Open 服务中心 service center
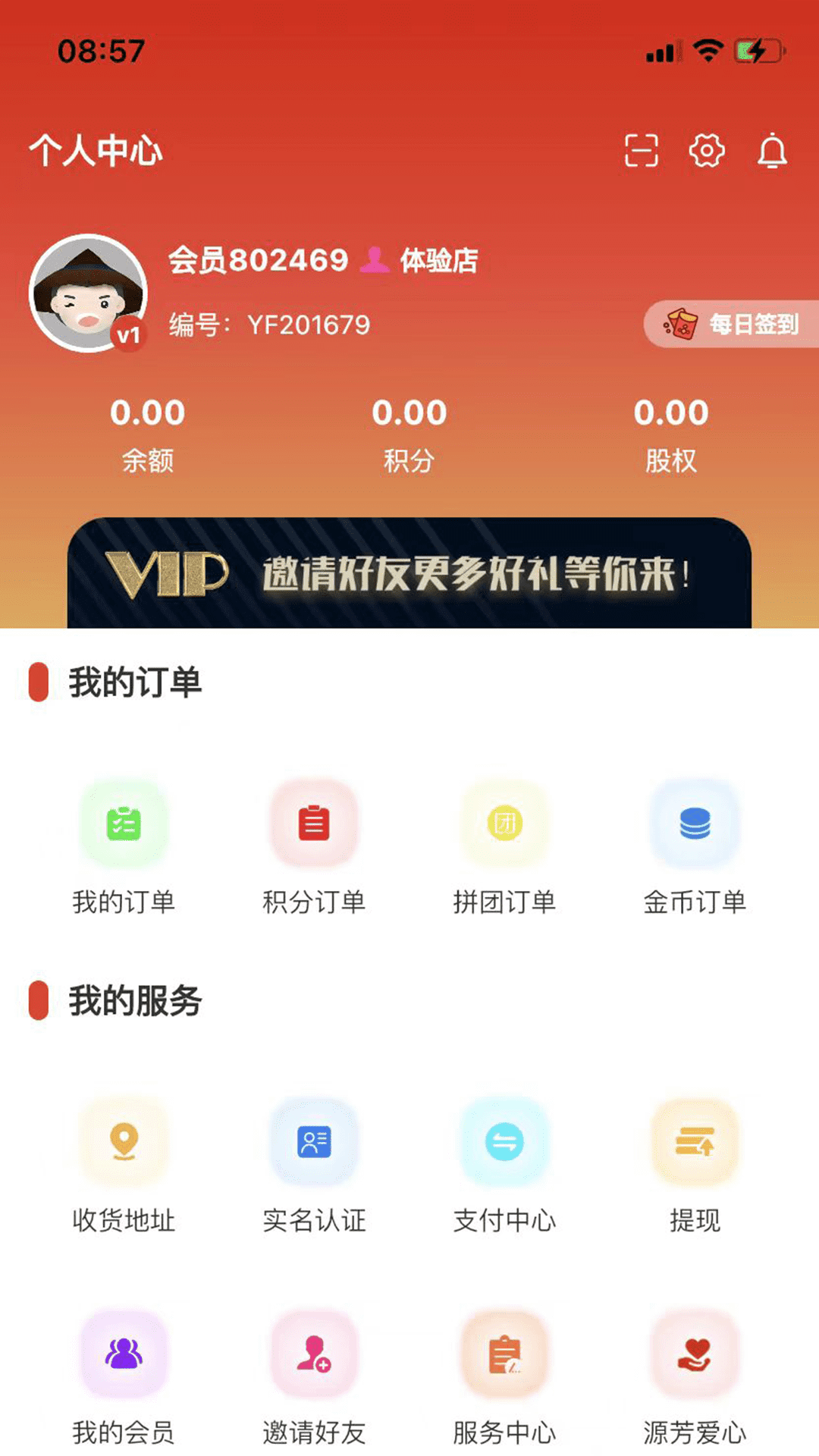The image size is (819, 1456). point(505,1354)
